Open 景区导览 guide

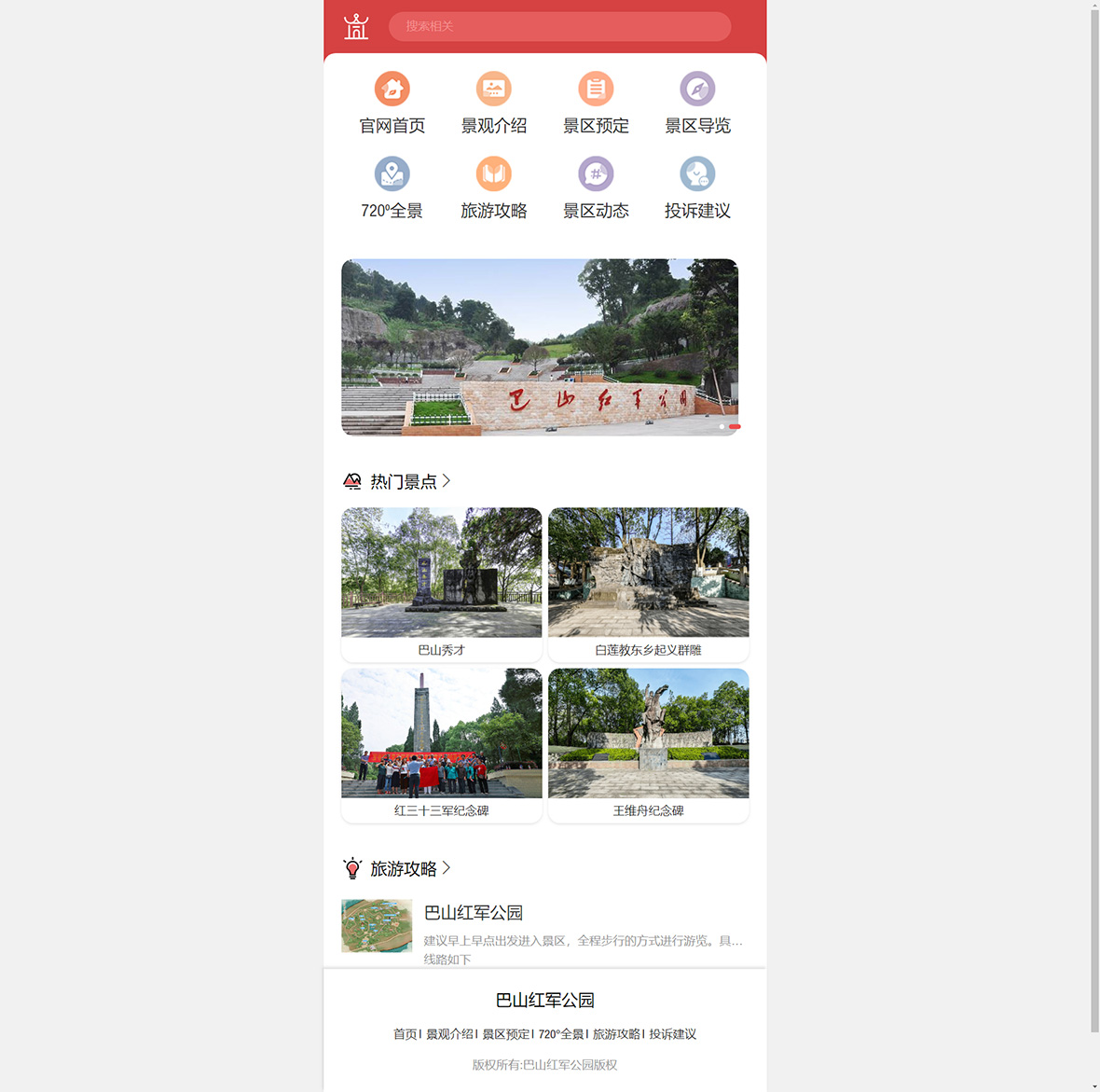(697, 103)
